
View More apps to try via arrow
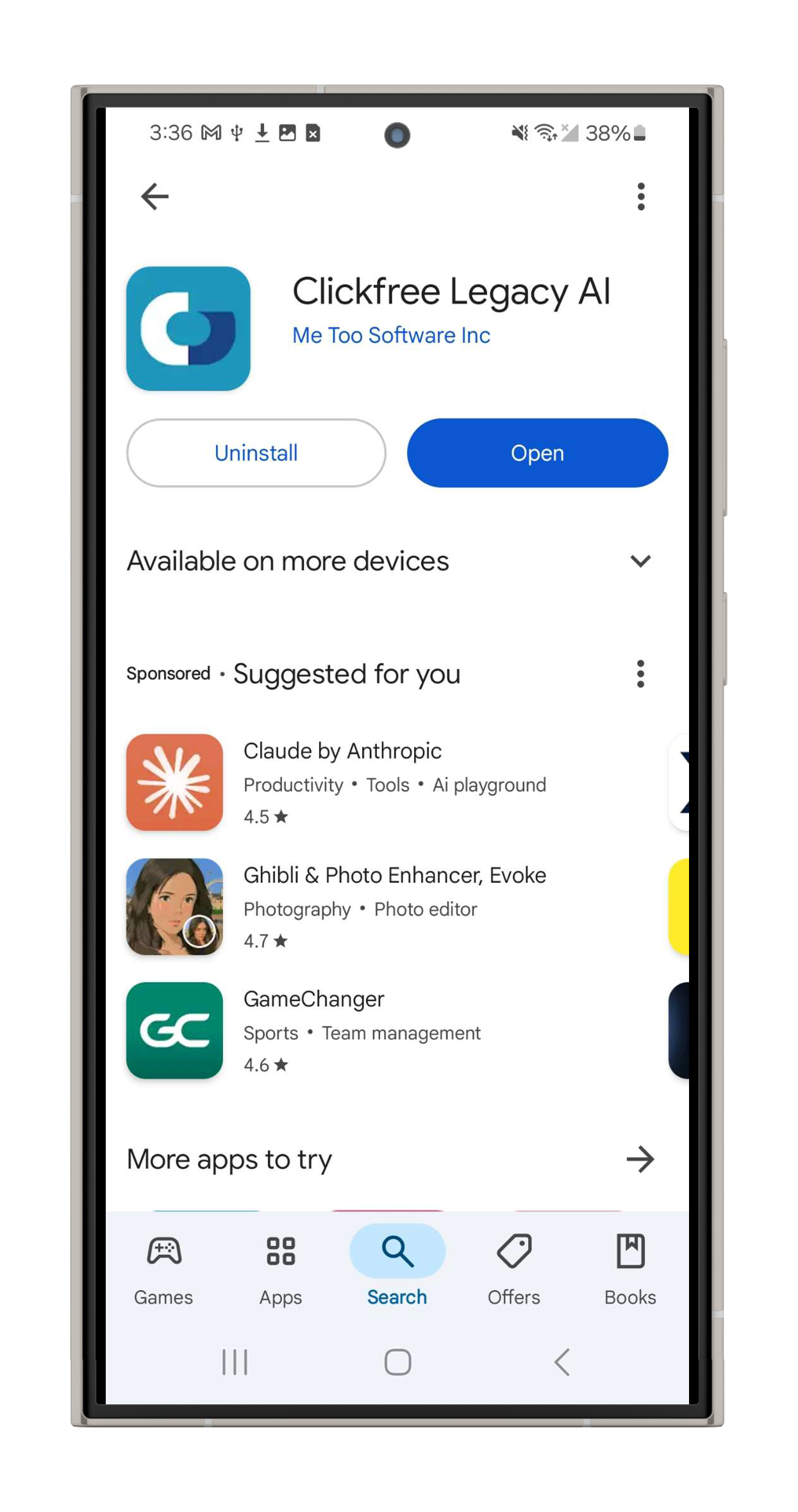(x=640, y=1159)
